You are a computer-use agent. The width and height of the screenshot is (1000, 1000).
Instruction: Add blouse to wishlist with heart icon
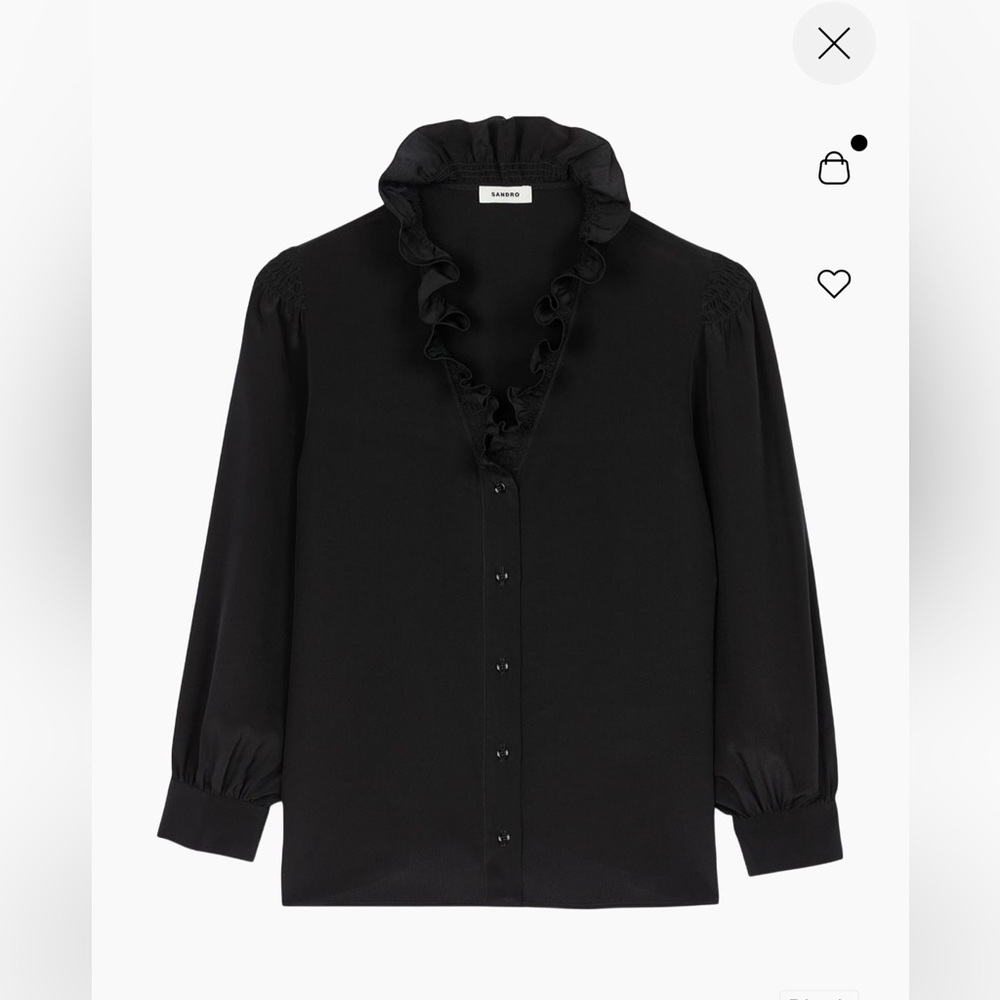[x=834, y=284]
